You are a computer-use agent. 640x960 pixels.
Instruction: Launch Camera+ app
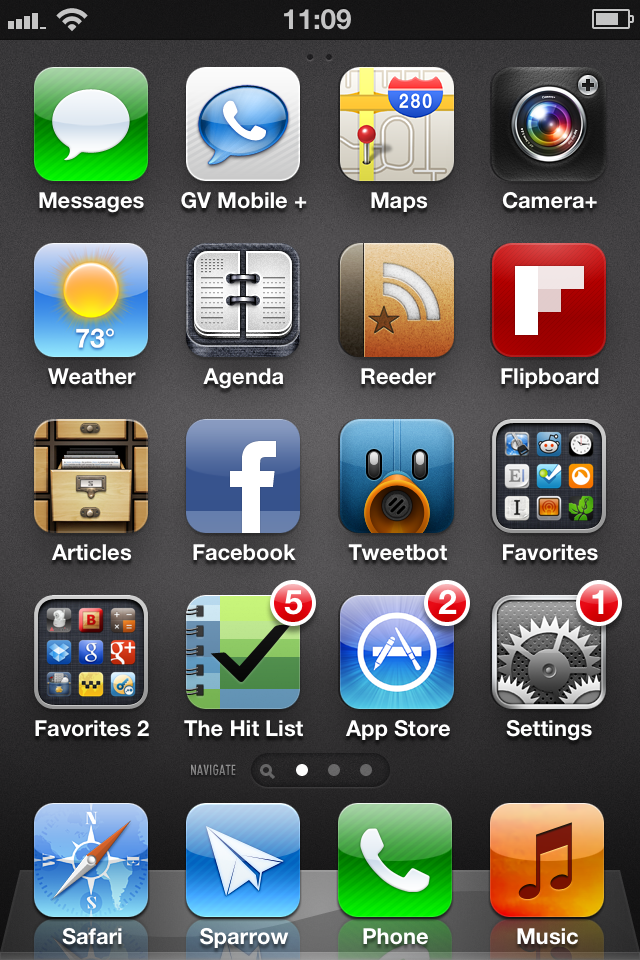548,124
